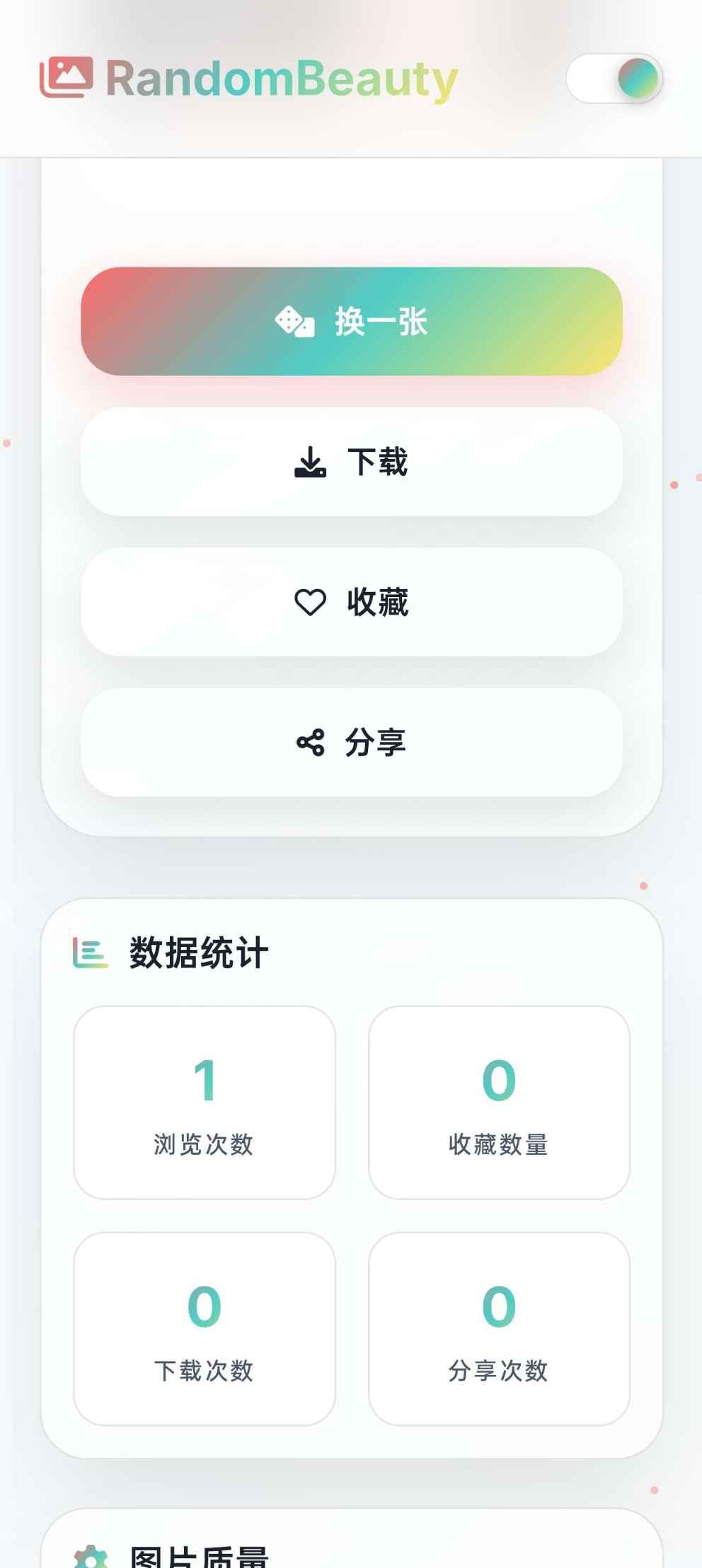Screen dimensions: 702x1568
Task: Click the share-nodes icon on the 分享 button
Action: click(x=310, y=741)
